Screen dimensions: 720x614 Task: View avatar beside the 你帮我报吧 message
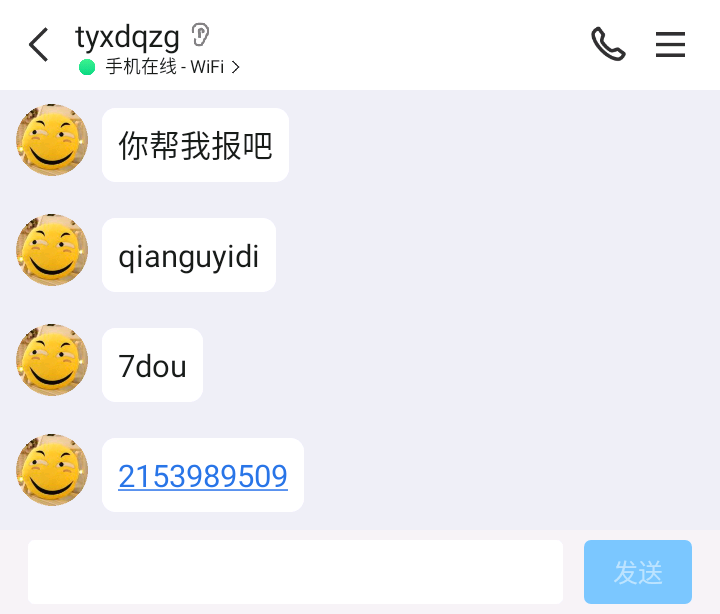pyautogui.click(x=52, y=141)
